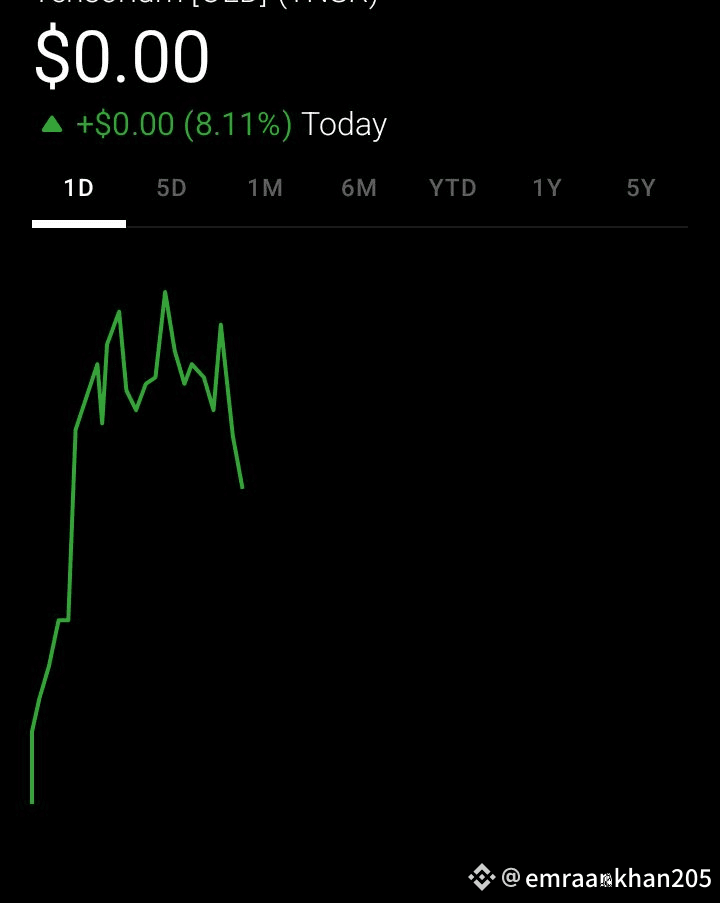The image size is (720, 903).
Task: Switch to the 6M time range
Action: pyautogui.click(x=359, y=188)
